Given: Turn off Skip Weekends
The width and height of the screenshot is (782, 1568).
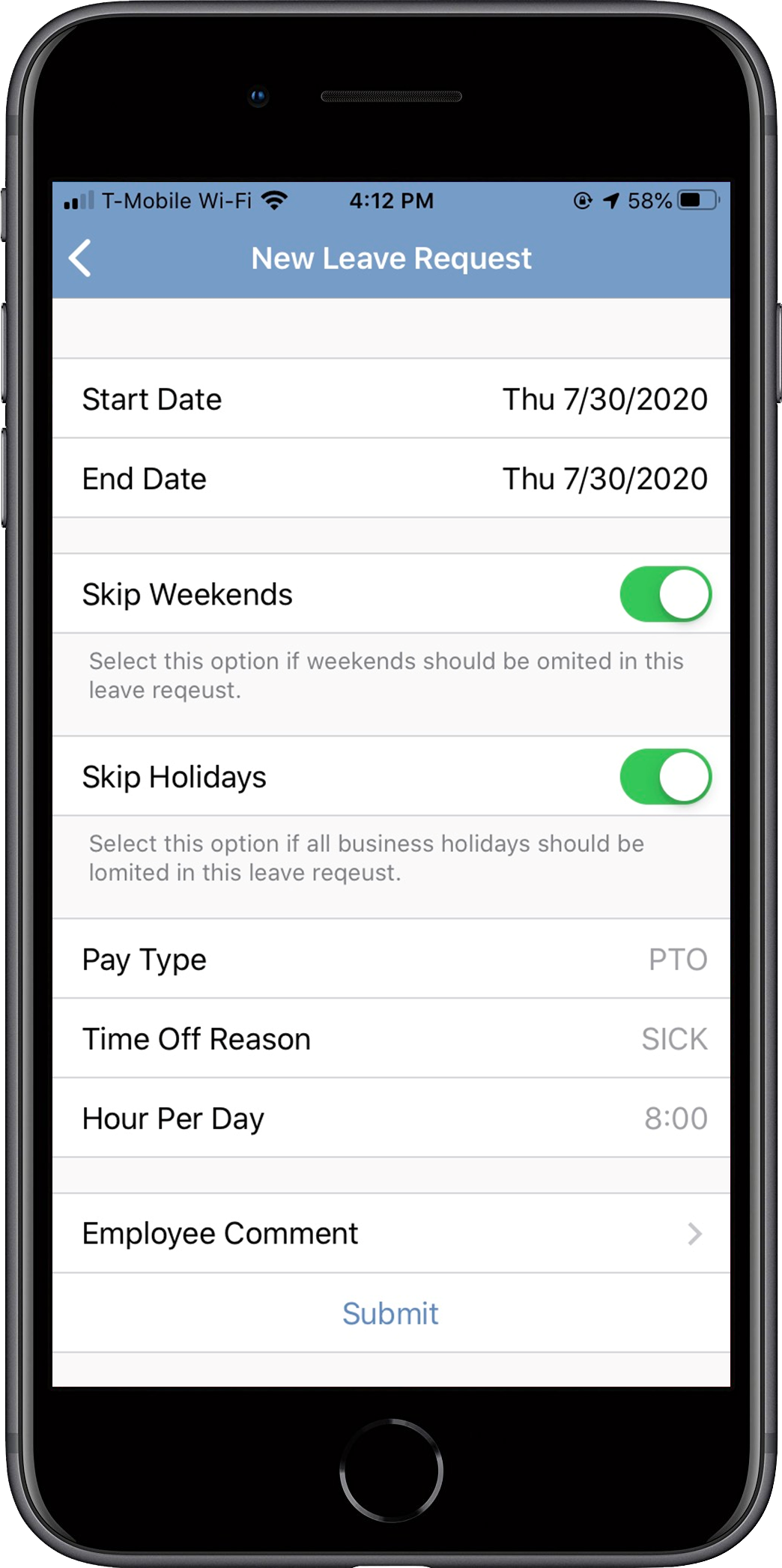Looking at the screenshot, I should tap(664, 594).
